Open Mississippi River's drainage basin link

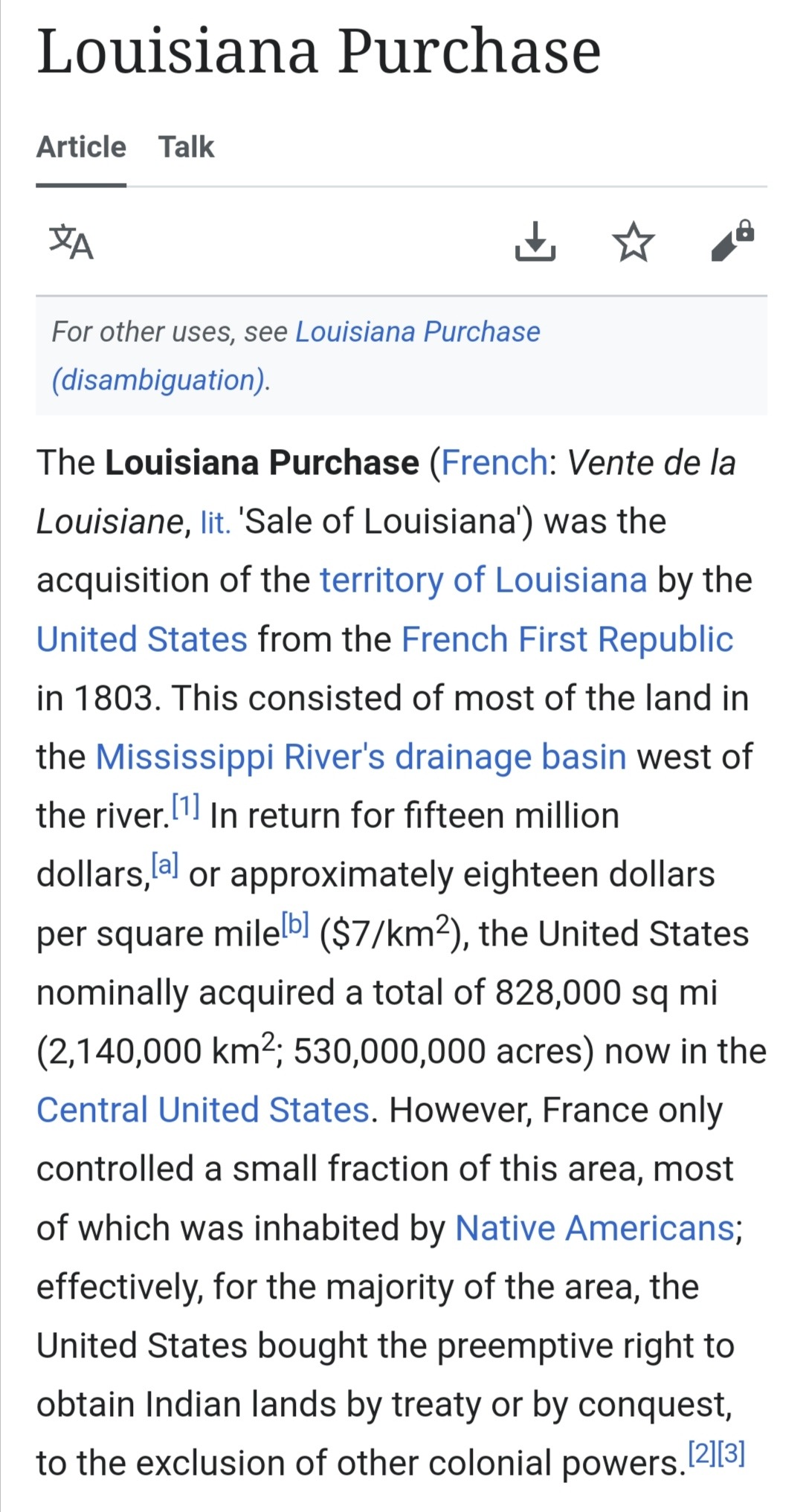(x=361, y=757)
